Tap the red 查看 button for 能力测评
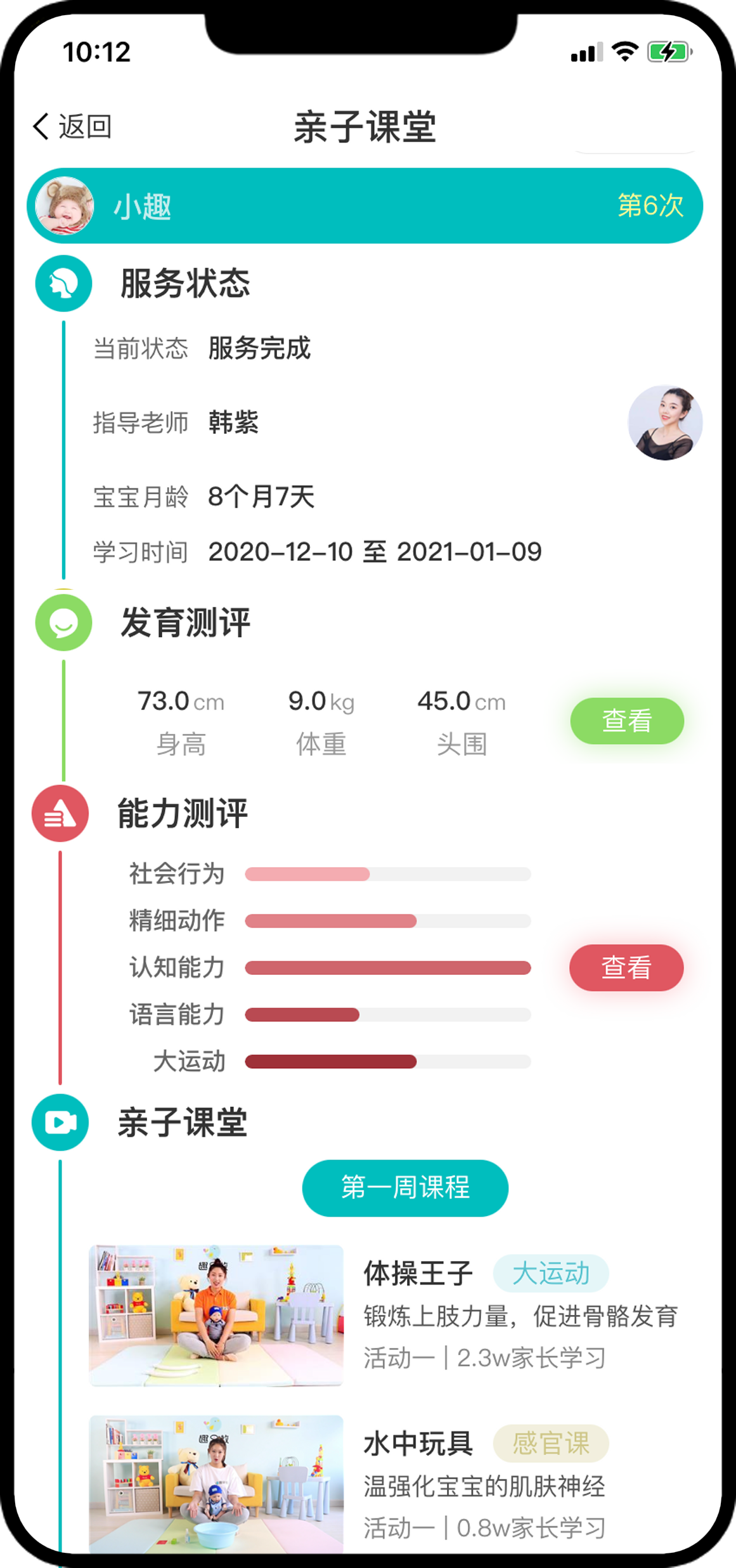Viewport: 736px width, 1568px height. coord(626,967)
